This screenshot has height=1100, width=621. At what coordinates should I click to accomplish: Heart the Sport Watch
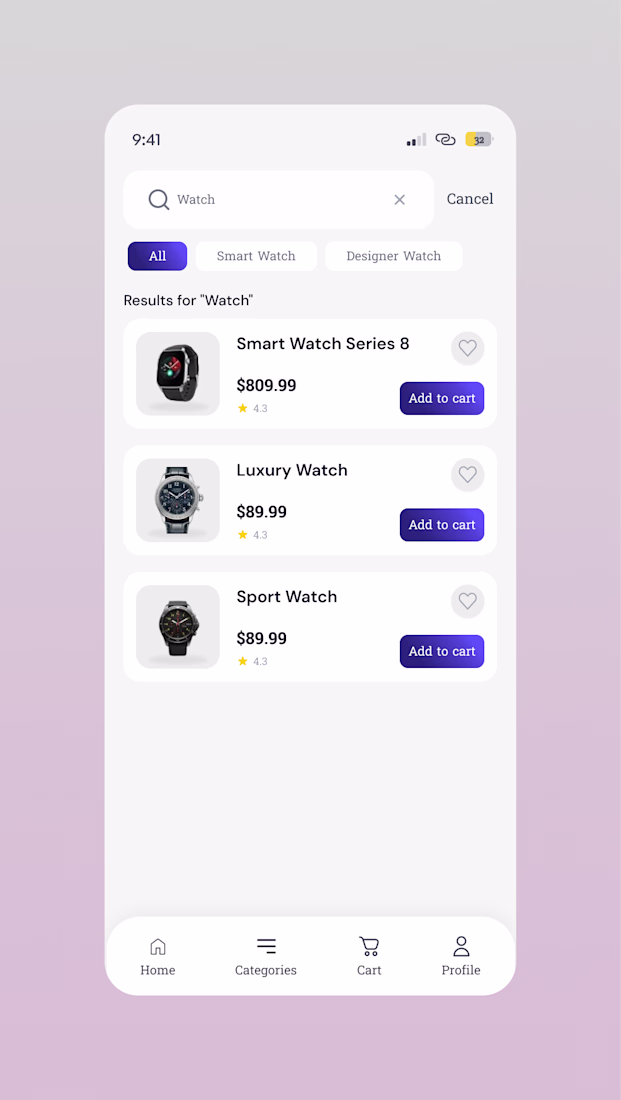(x=467, y=601)
